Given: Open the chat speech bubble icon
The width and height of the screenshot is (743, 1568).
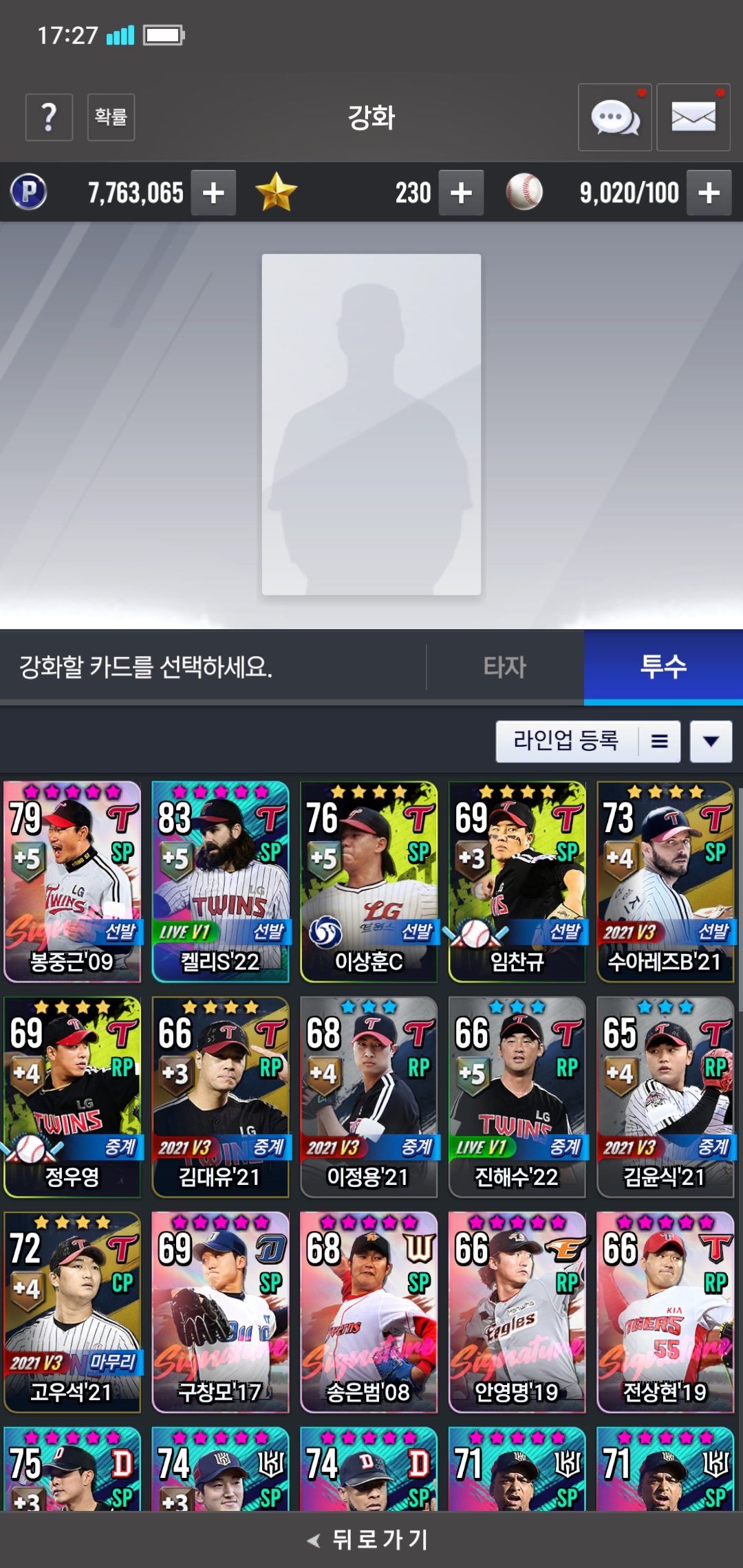Looking at the screenshot, I should coord(614,118).
